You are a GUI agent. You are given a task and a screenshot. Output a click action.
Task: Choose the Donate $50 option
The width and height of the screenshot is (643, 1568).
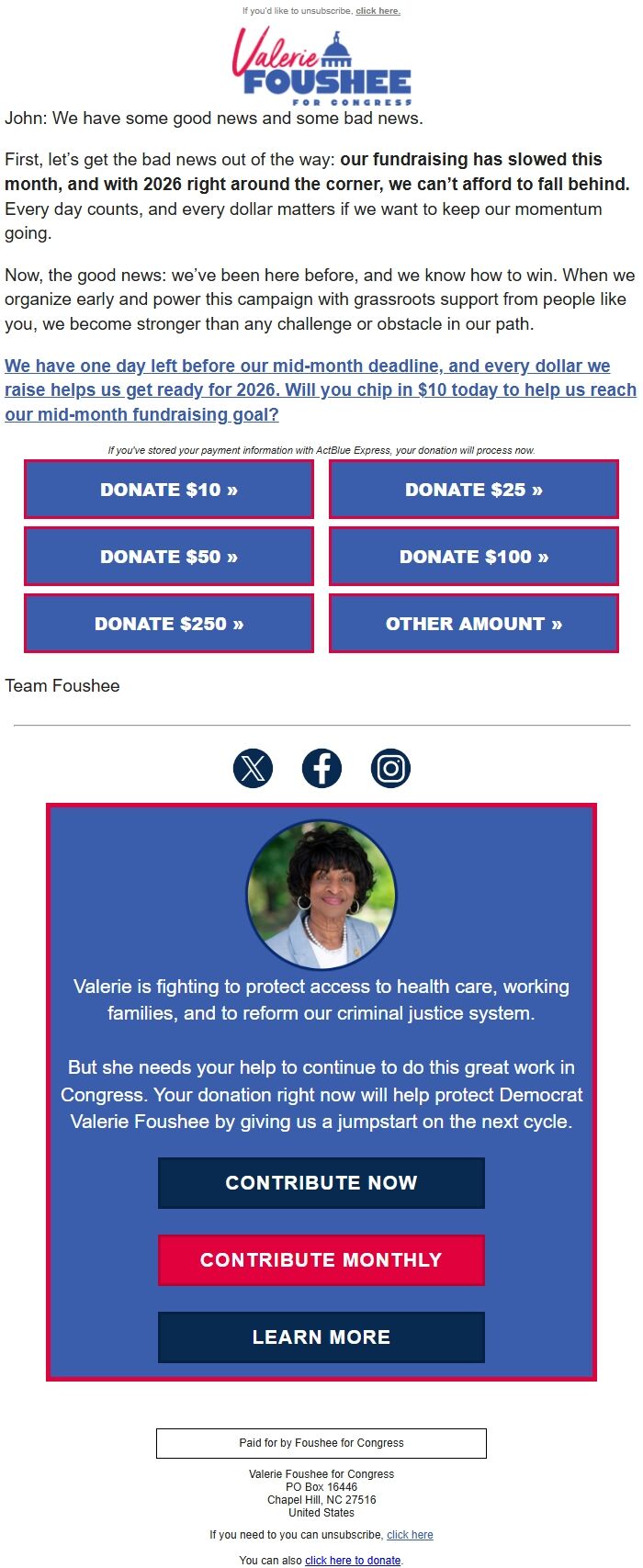[169, 557]
